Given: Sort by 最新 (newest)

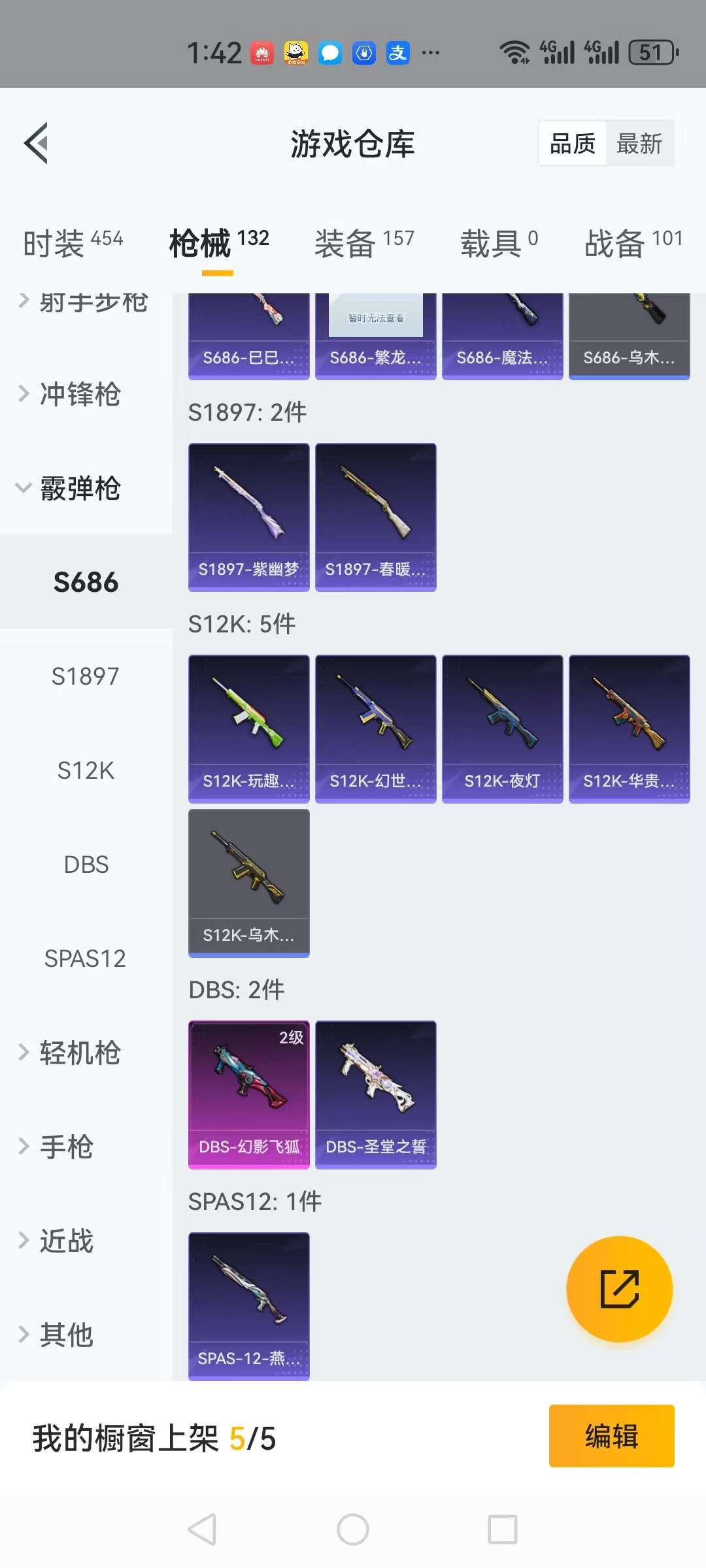Looking at the screenshot, I should coord(639,143).
